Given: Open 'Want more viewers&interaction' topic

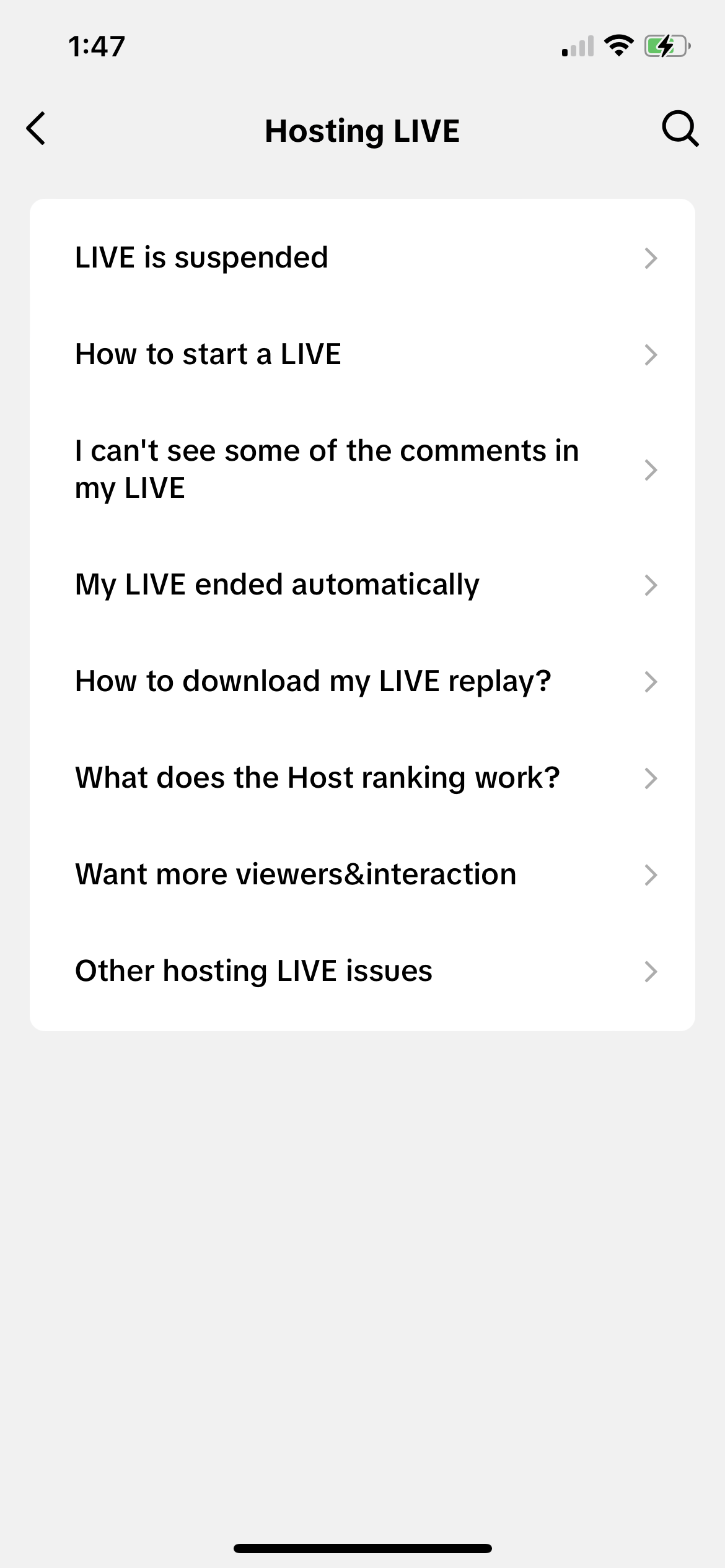Looking at the screenshot, I should (362, 874).
